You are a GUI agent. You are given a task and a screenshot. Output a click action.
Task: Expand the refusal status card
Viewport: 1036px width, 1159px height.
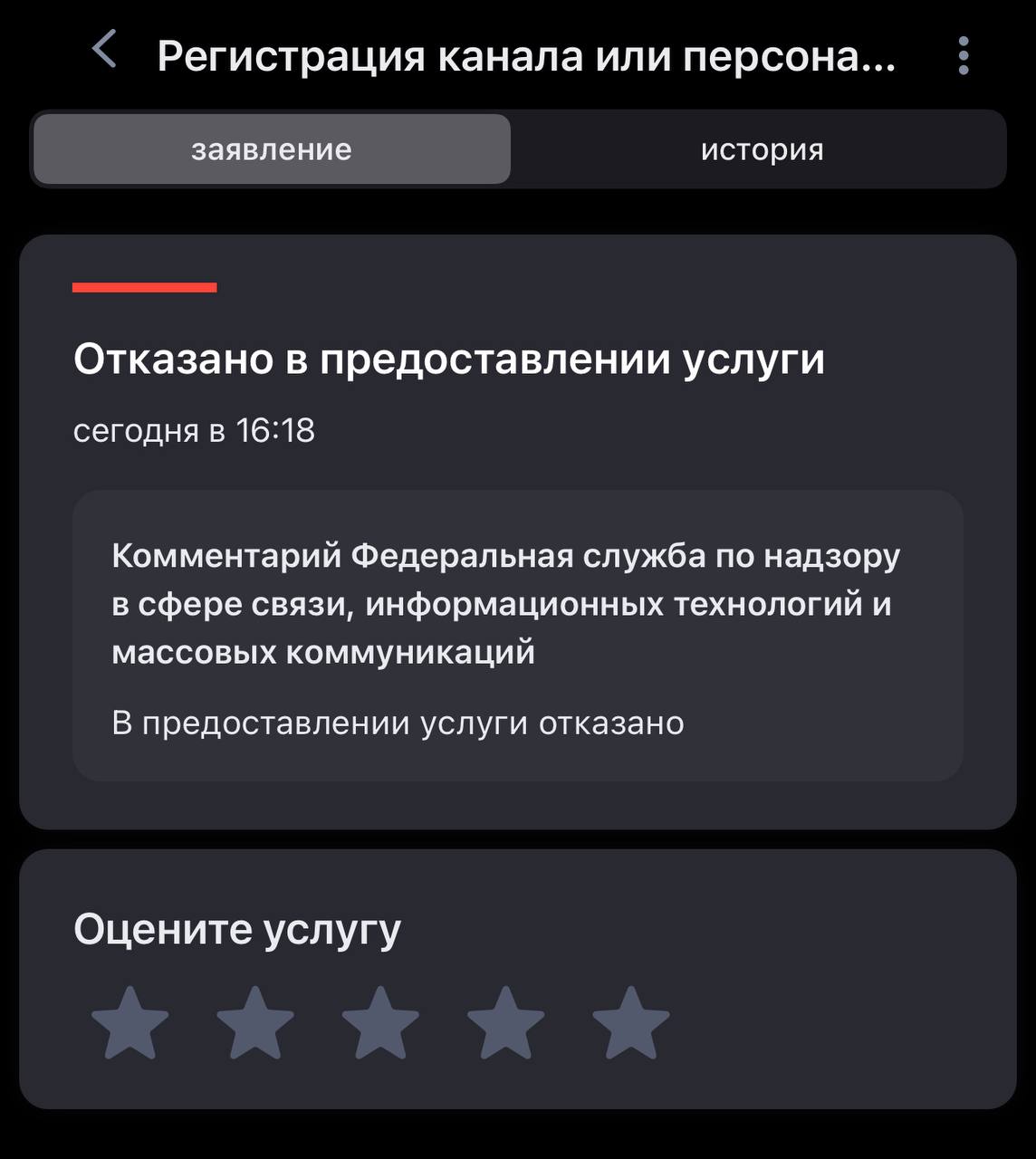[x=518, y=534]
